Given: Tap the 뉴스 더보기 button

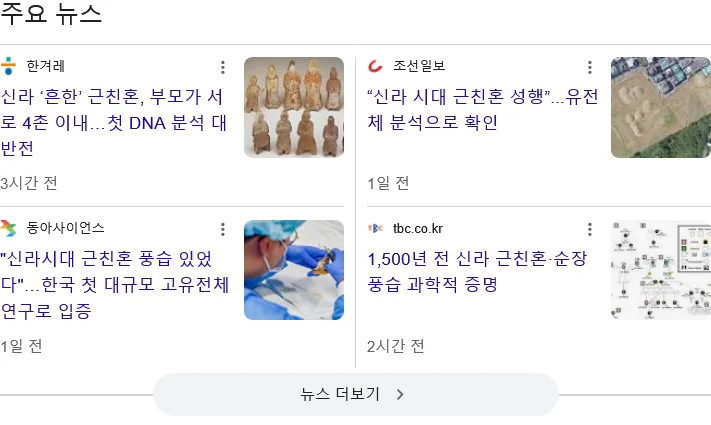Looking at the screenshot, I should [355, 394].
